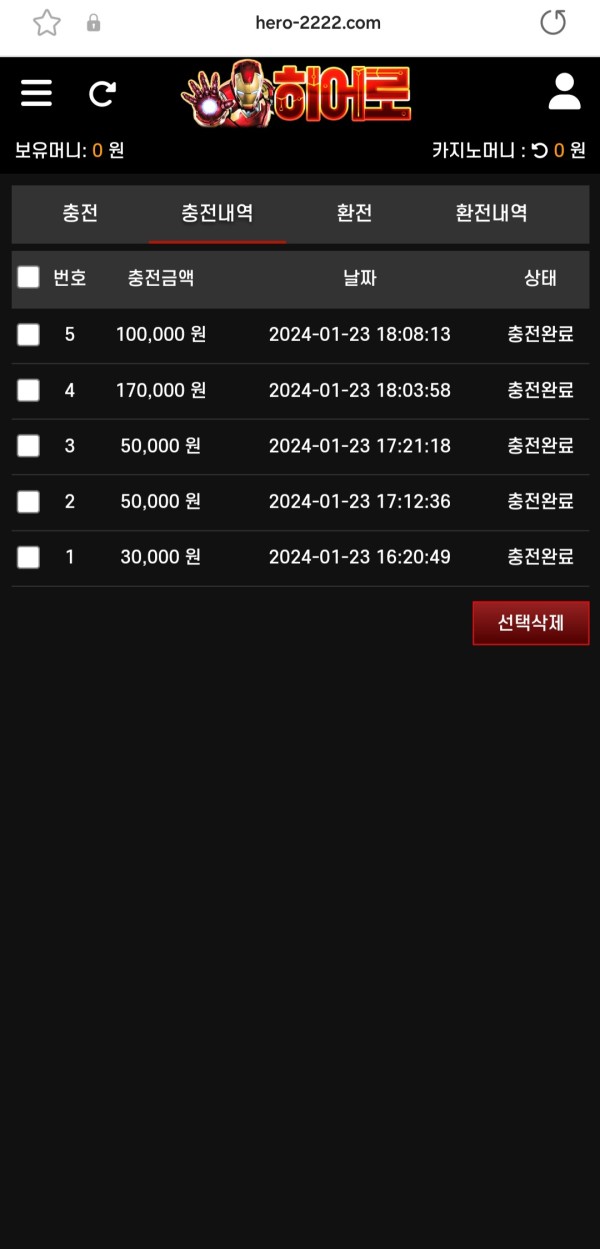This screenshot has width=600, height=1249.
Task: Tap the 선택삭제 button
Action: tap(531, 623)
